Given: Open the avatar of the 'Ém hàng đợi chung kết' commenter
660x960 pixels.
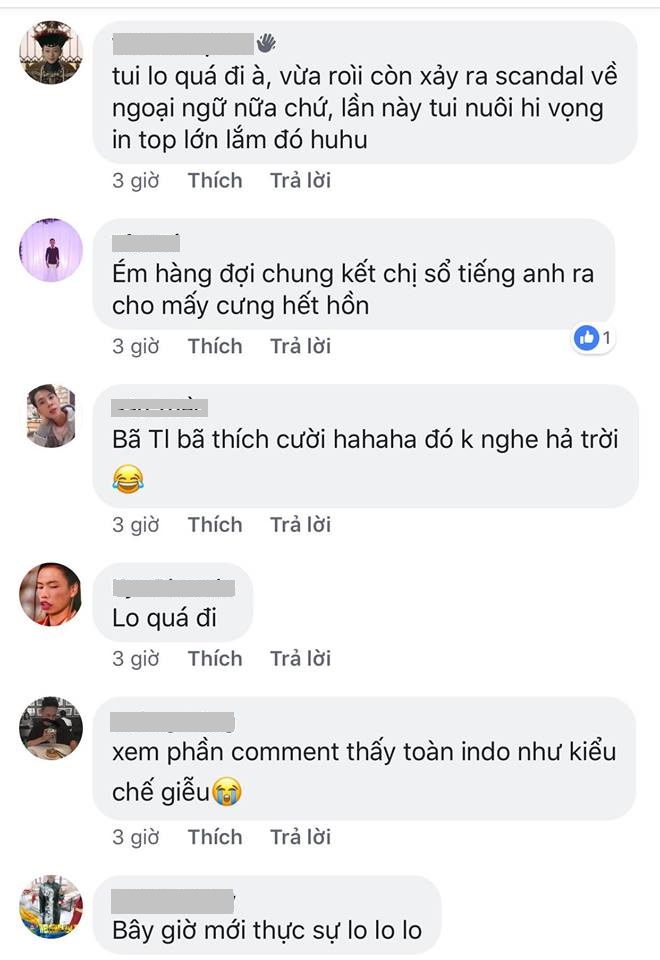Looking at the screenshot, I should tap(51, 250).
